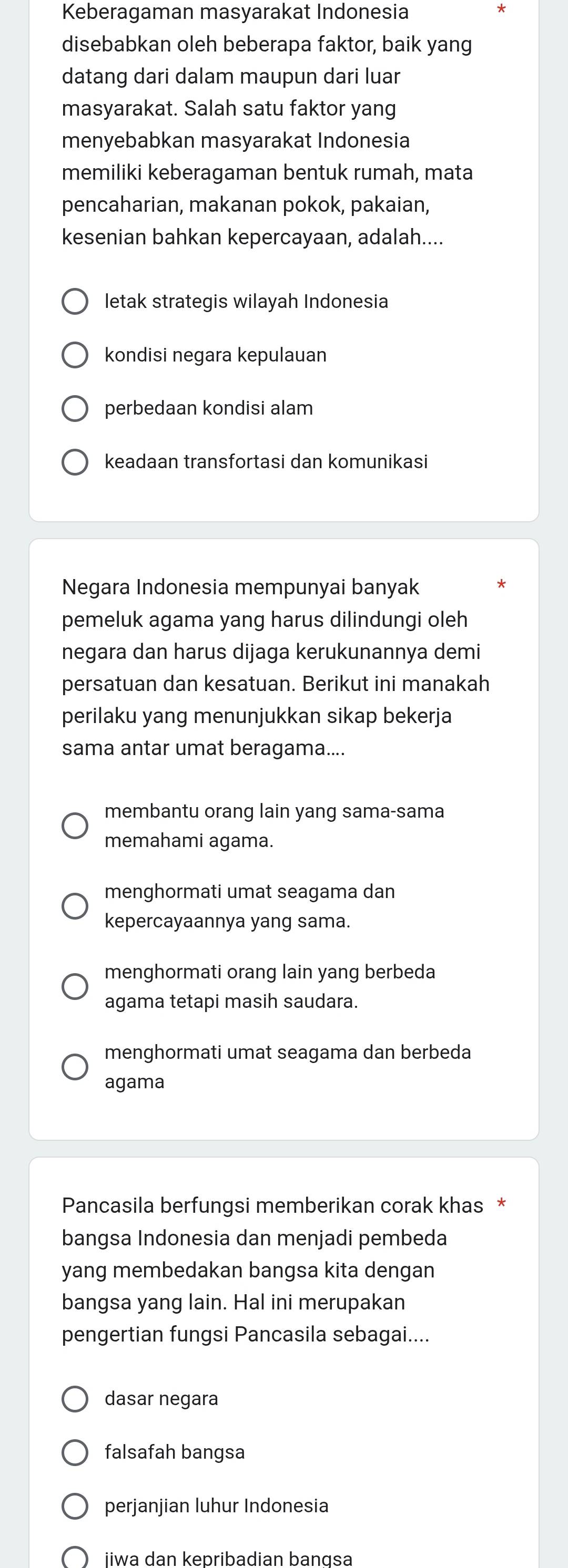Mark 'perbedaan kondisi alam' as answer
The image size is (568, 1568).
pos(75,408)
